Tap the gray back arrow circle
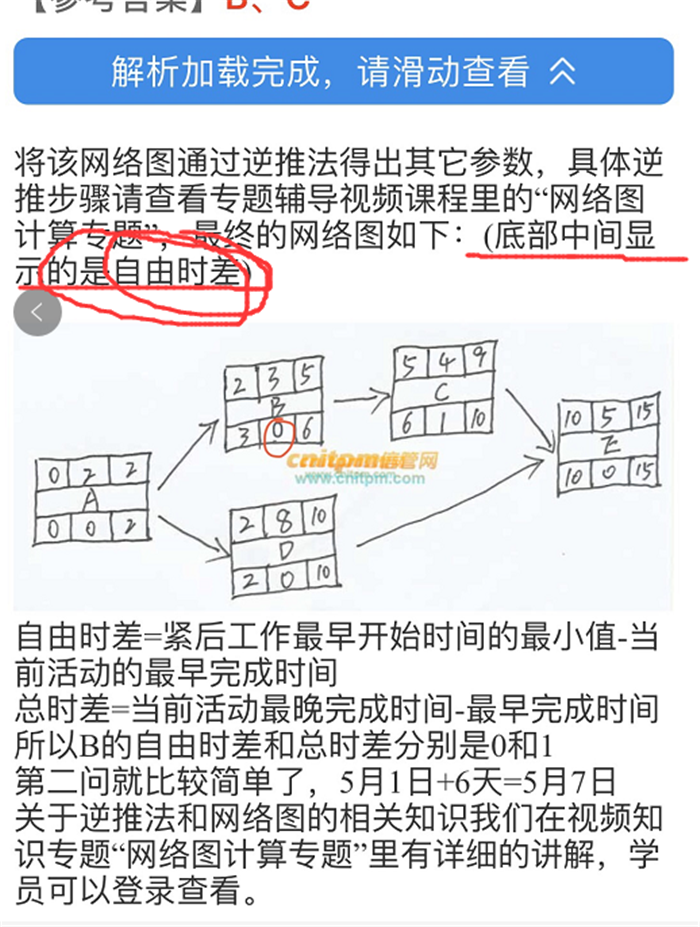This screenshot has width=700, height=927. pyautogui.click(x=37, y=312)
